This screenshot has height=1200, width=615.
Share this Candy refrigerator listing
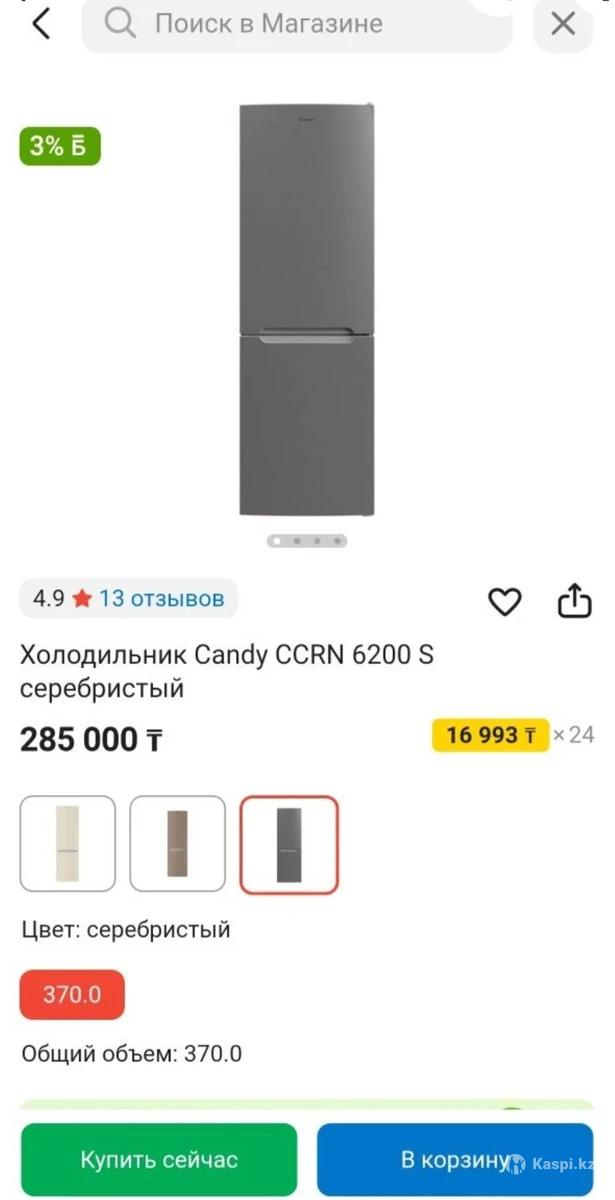point(574,601)
